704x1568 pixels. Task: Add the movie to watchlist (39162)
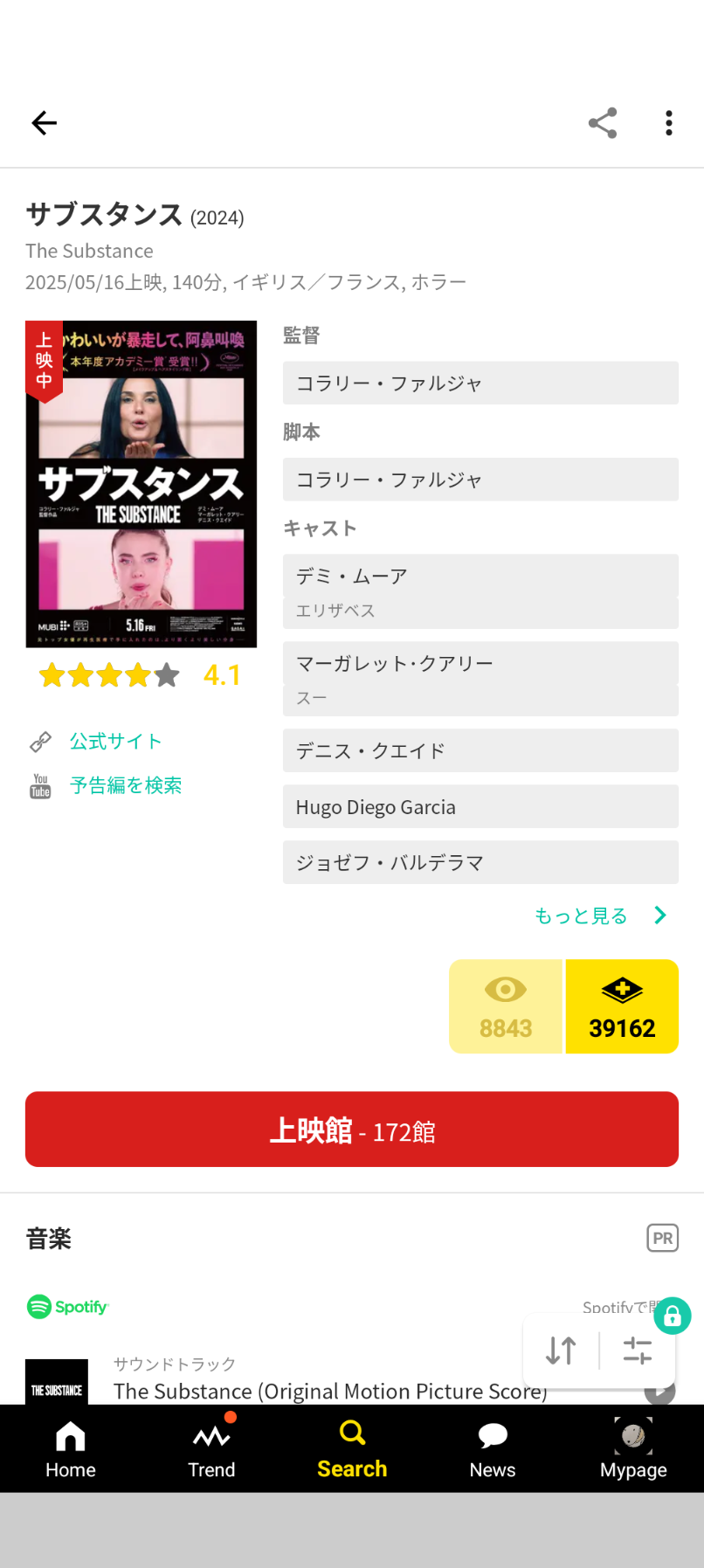point(622,1007)
